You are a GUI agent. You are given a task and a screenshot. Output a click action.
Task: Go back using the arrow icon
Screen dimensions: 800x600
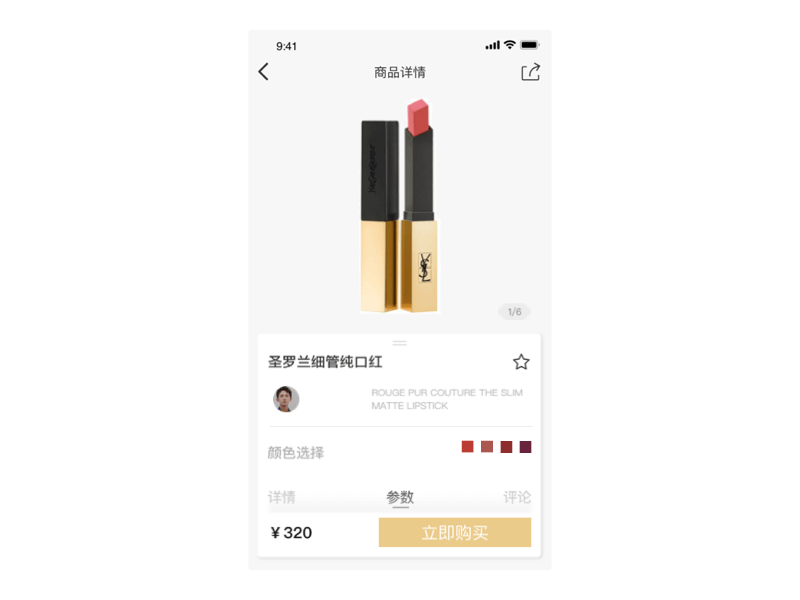click(x=264, y=72)
